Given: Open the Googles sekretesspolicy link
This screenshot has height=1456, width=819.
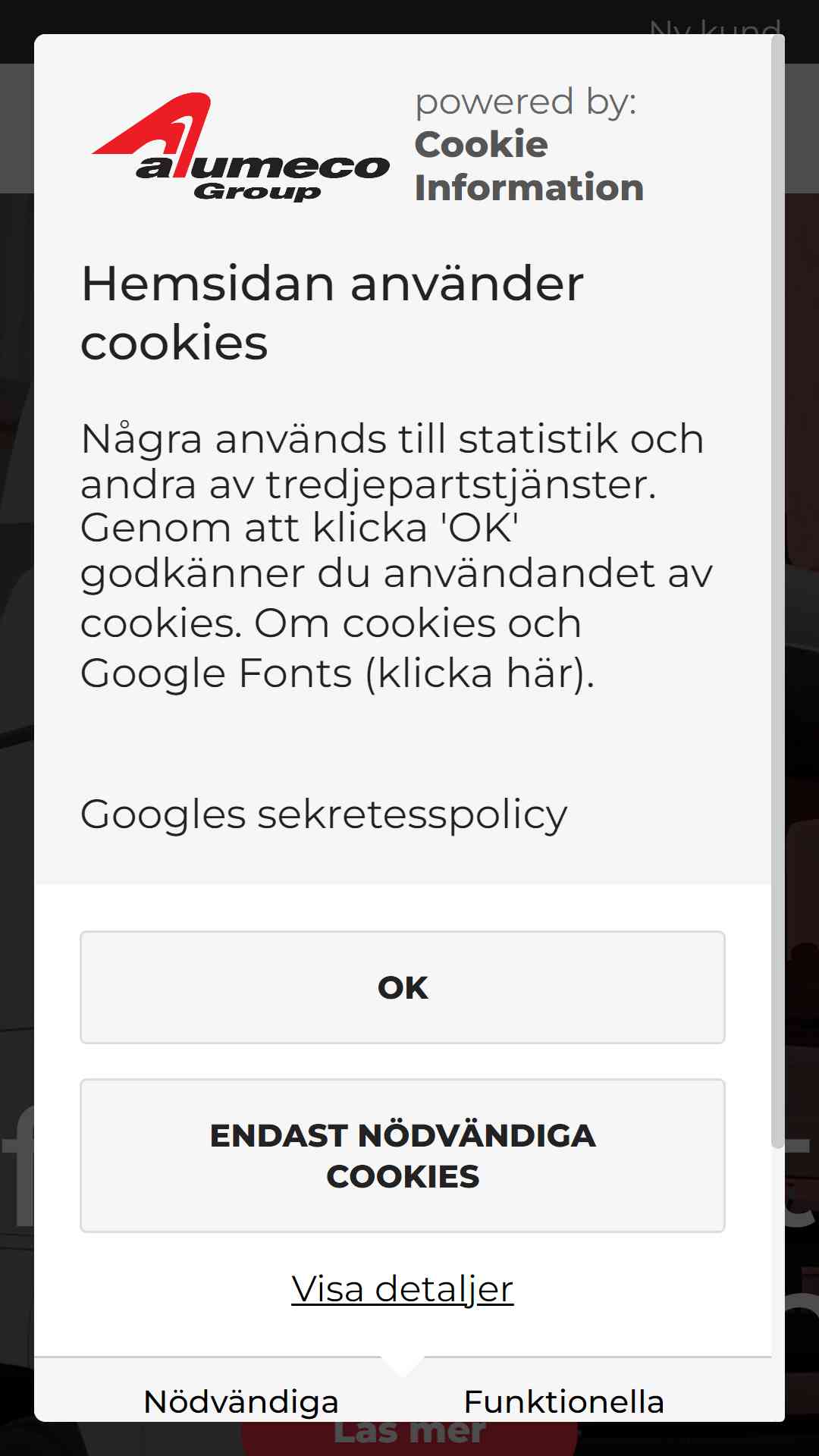Looking at the screenshot, I should click(324, 814).
